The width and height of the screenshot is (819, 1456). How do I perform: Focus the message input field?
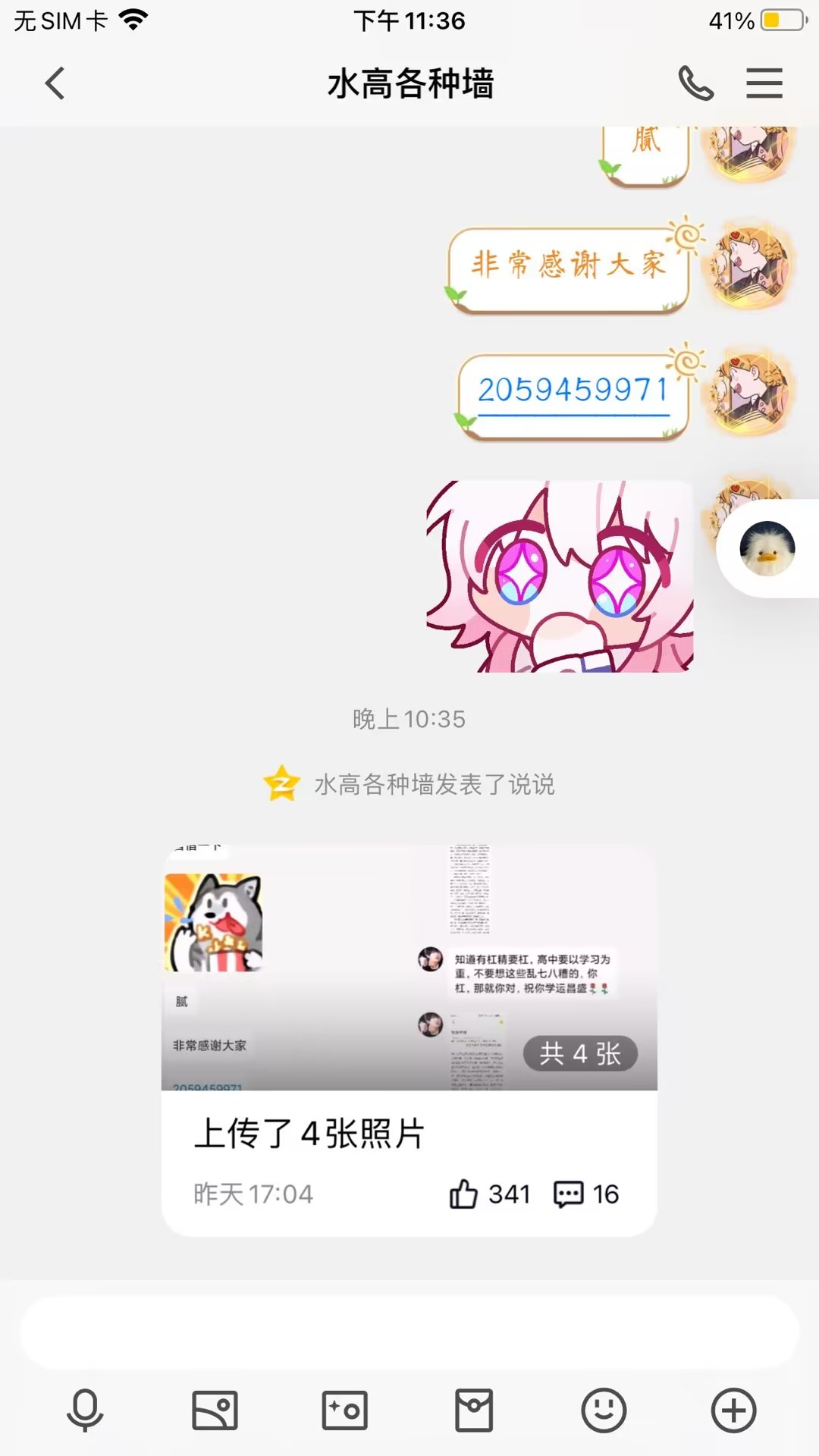click(409, 1332)
